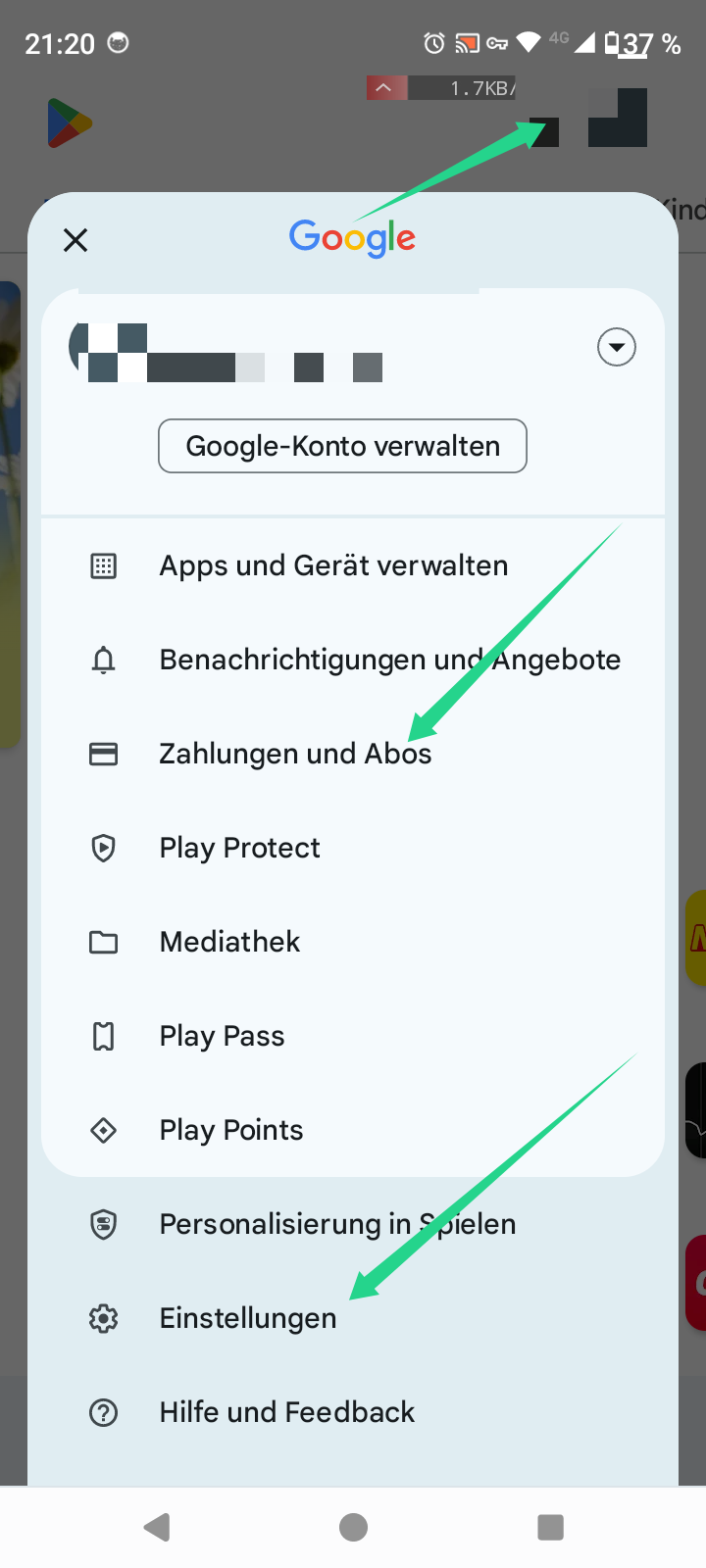Go to Zahlungen und Abos

pyautogui.click(x=353, y=754)
